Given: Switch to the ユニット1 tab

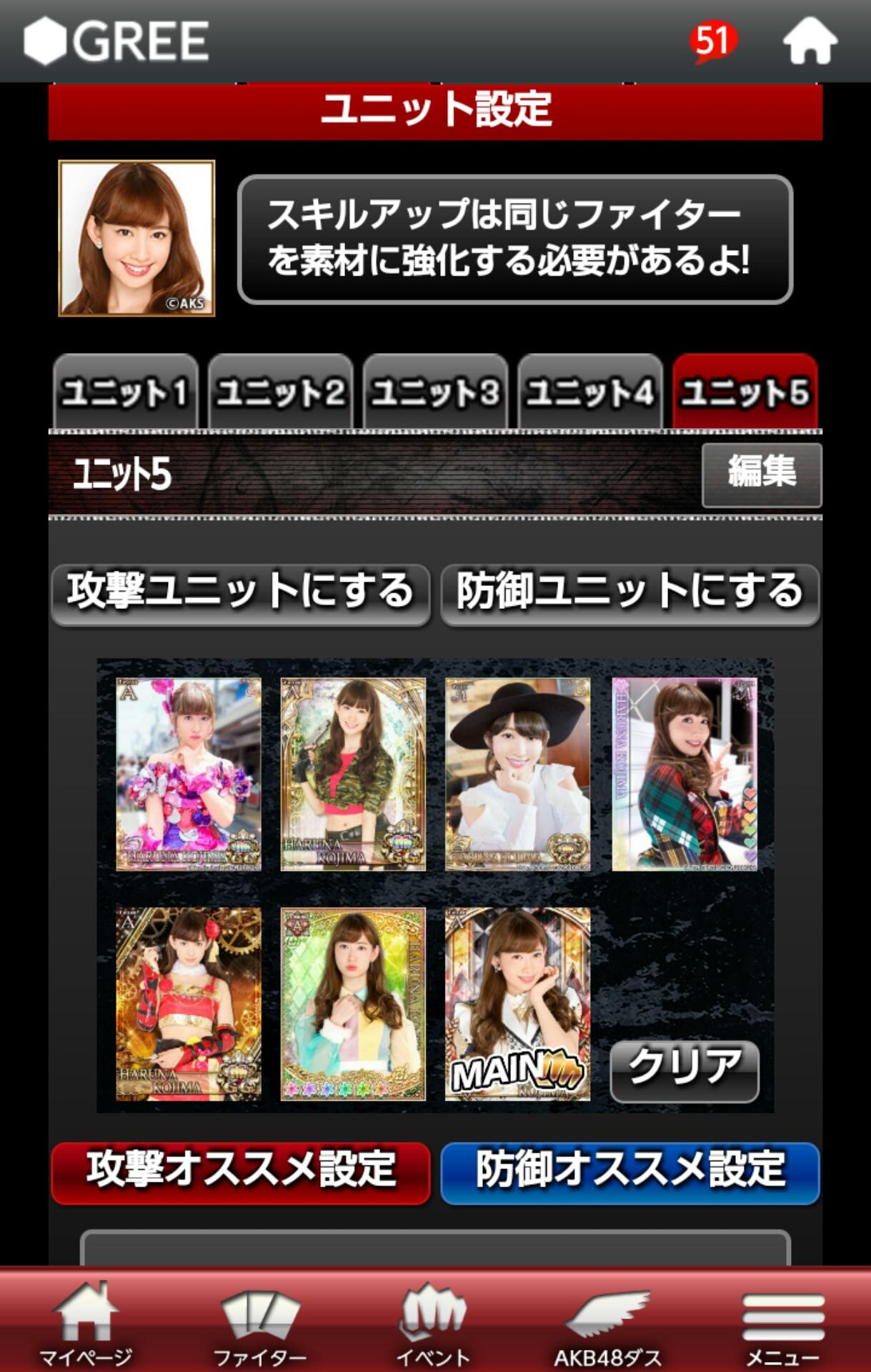Looking at the screenshot, I should click(125, 392).
